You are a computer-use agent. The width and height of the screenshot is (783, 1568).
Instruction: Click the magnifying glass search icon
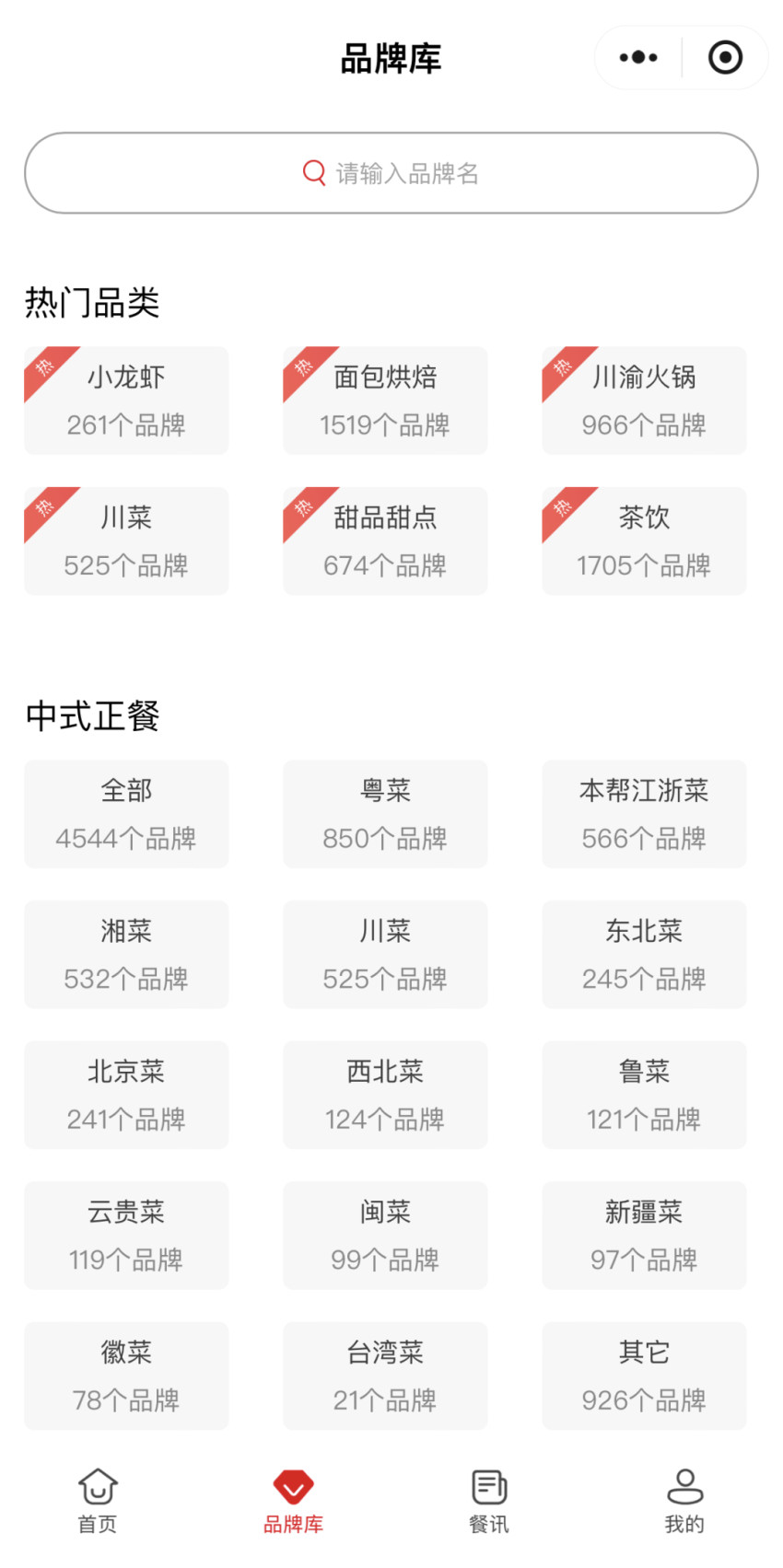313,172
